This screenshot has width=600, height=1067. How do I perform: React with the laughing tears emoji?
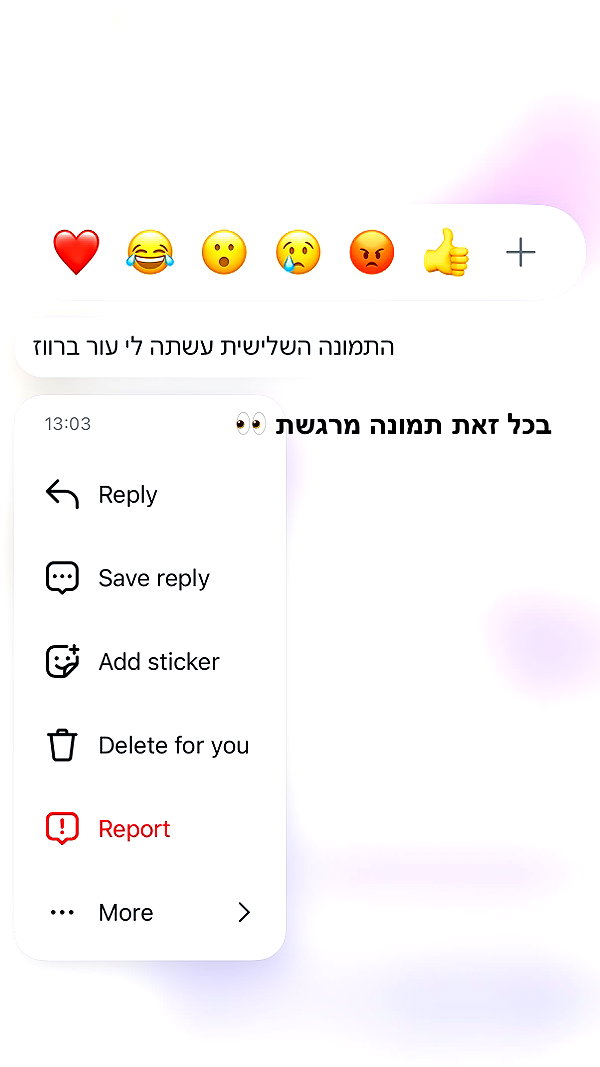point(150,252)
